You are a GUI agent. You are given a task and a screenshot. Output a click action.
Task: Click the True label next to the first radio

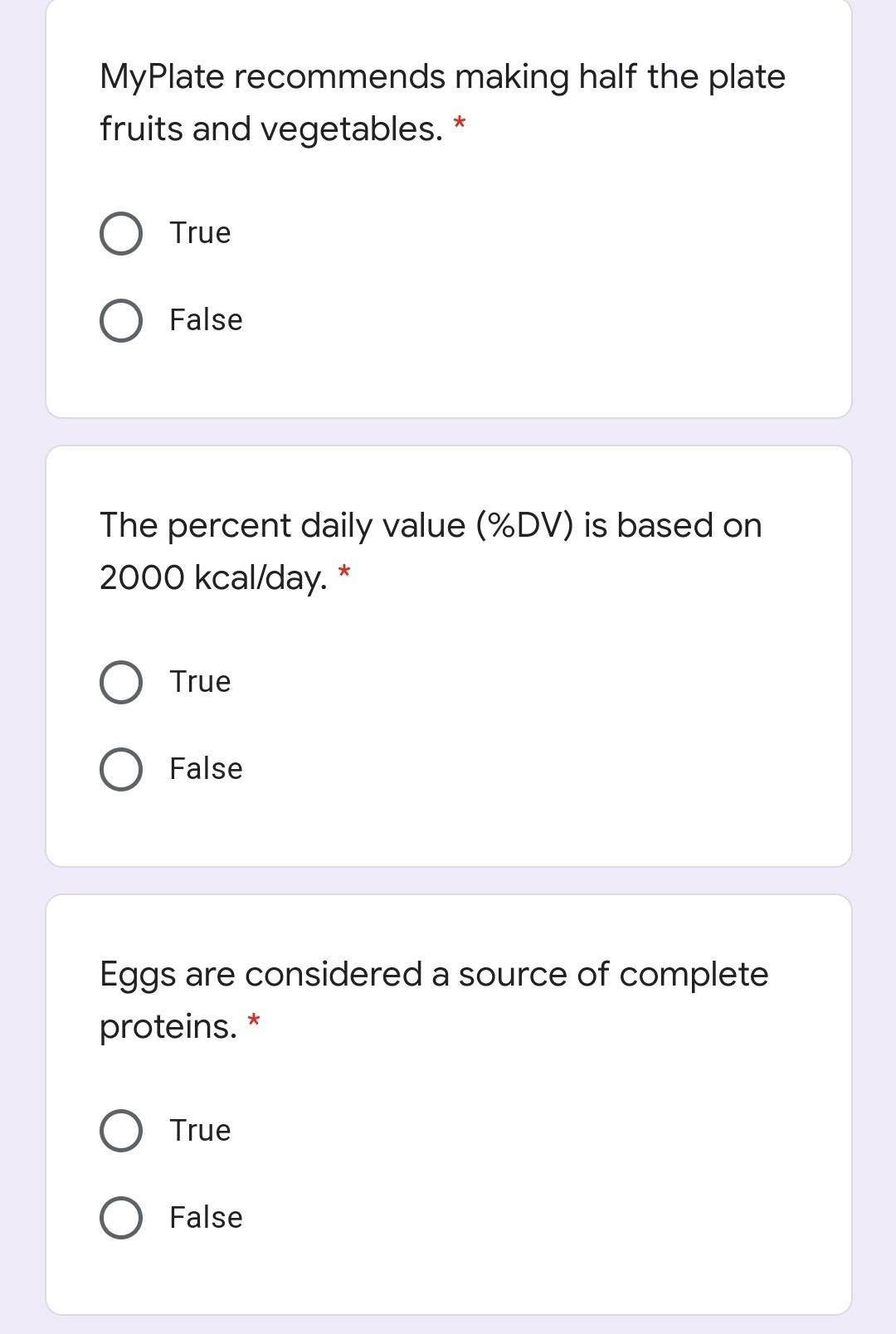(x=199, y=233)
